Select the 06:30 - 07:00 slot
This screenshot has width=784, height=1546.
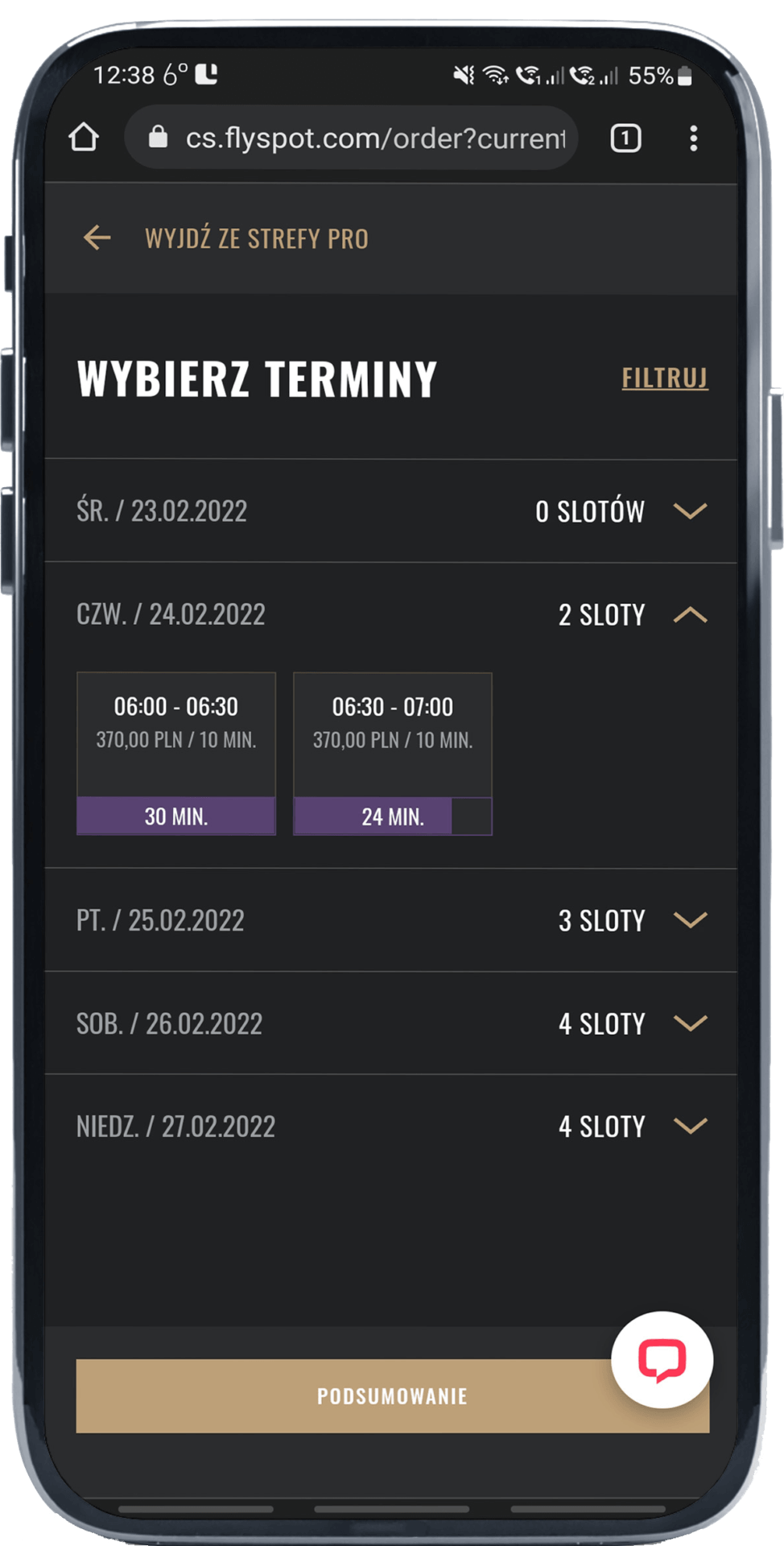coord(393,754)
